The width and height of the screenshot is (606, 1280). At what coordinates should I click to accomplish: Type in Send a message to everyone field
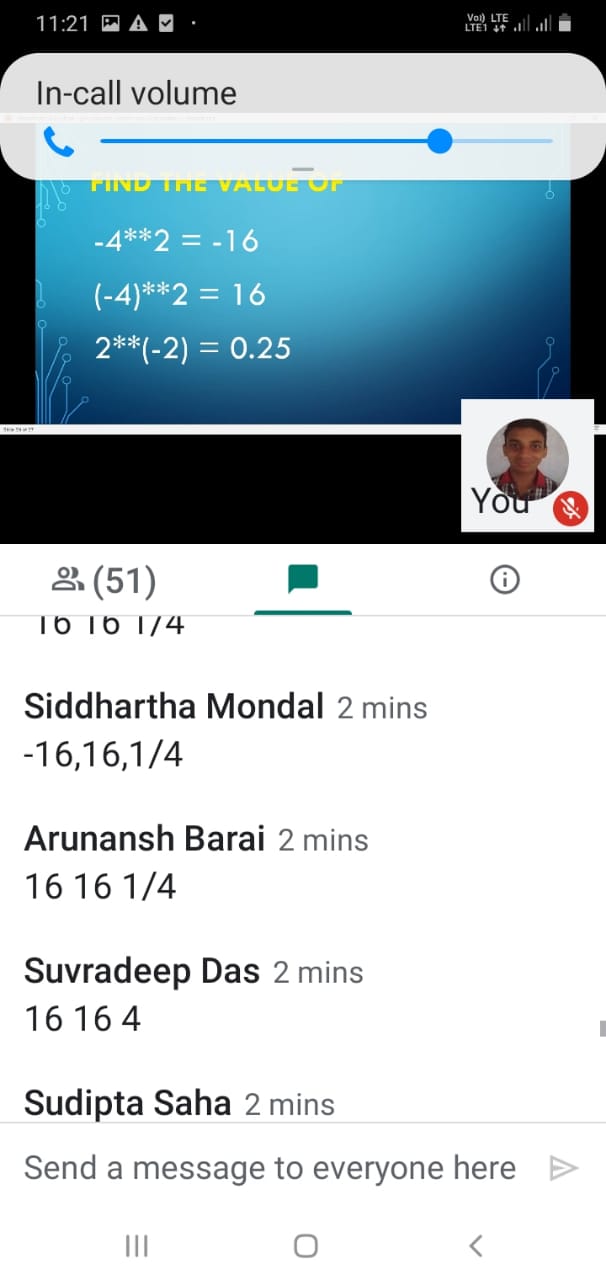coord(270,1168)
